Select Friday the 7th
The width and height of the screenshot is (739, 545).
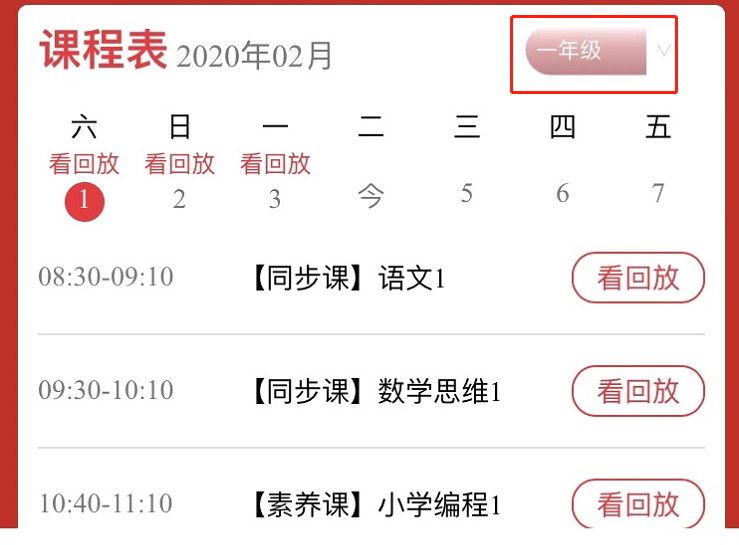658,194
